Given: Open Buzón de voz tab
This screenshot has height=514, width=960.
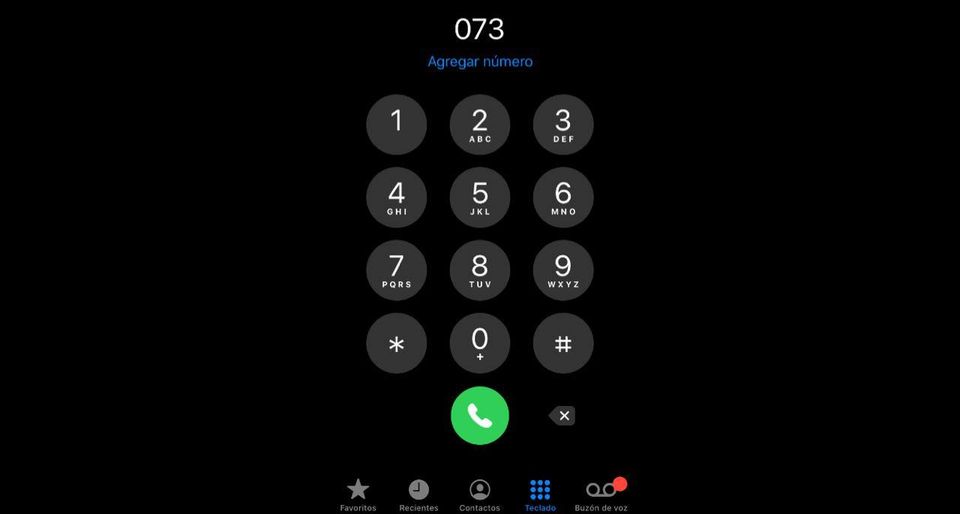Looking at the screenshot, I should click(x=601, y=494).
